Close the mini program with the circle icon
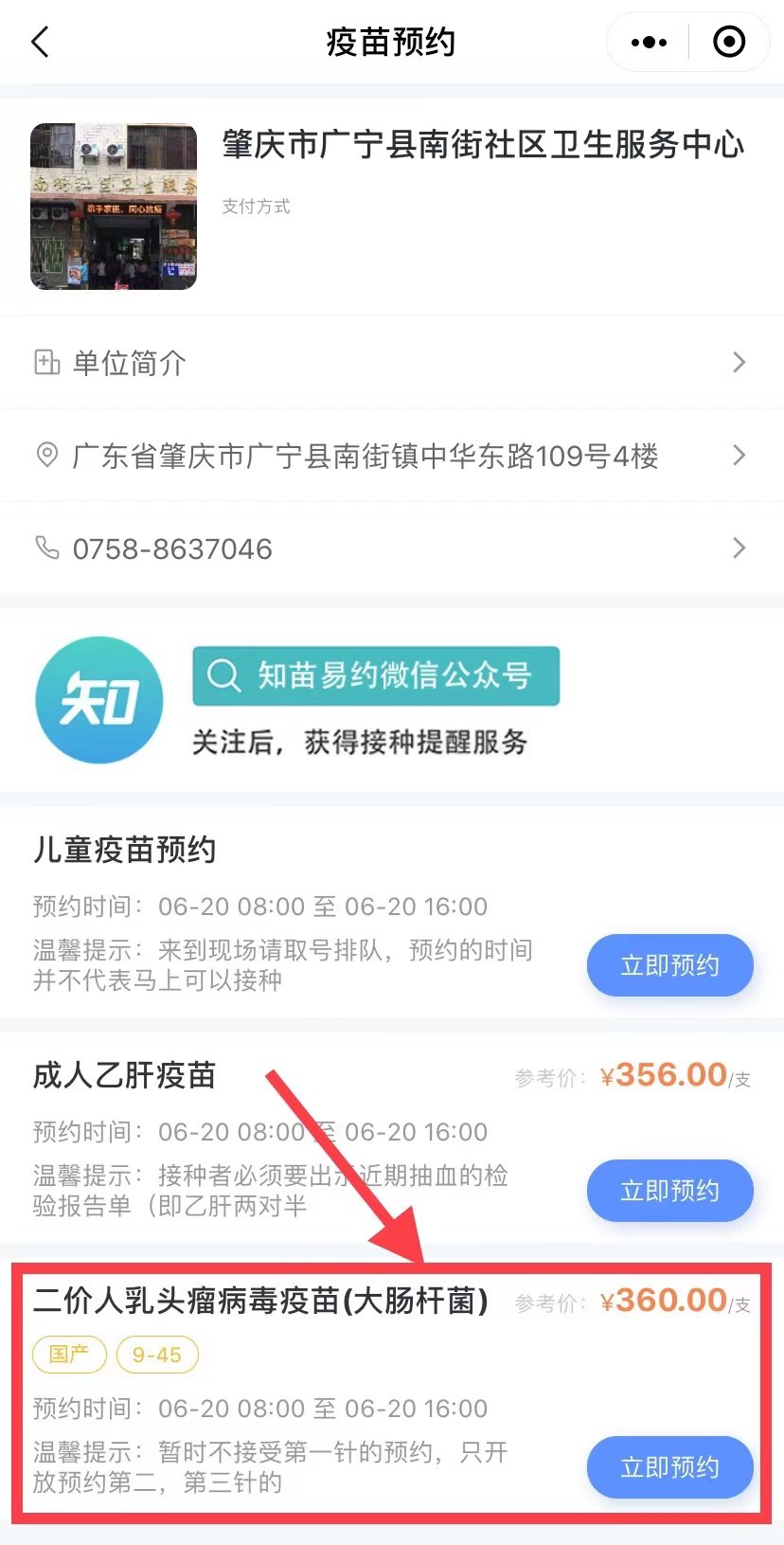 point(728,43)
